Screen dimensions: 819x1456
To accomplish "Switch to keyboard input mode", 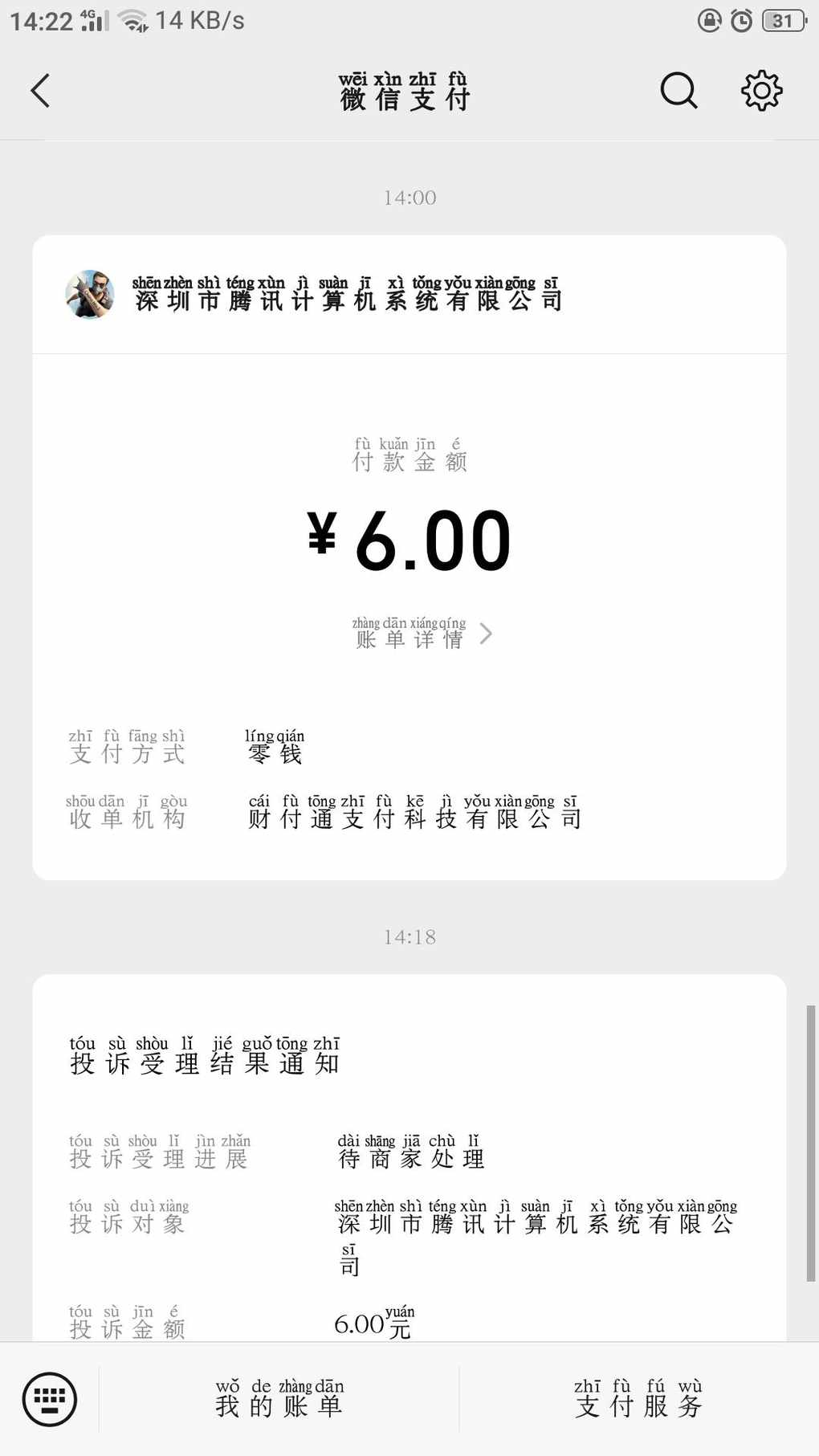I will 50,1400.
